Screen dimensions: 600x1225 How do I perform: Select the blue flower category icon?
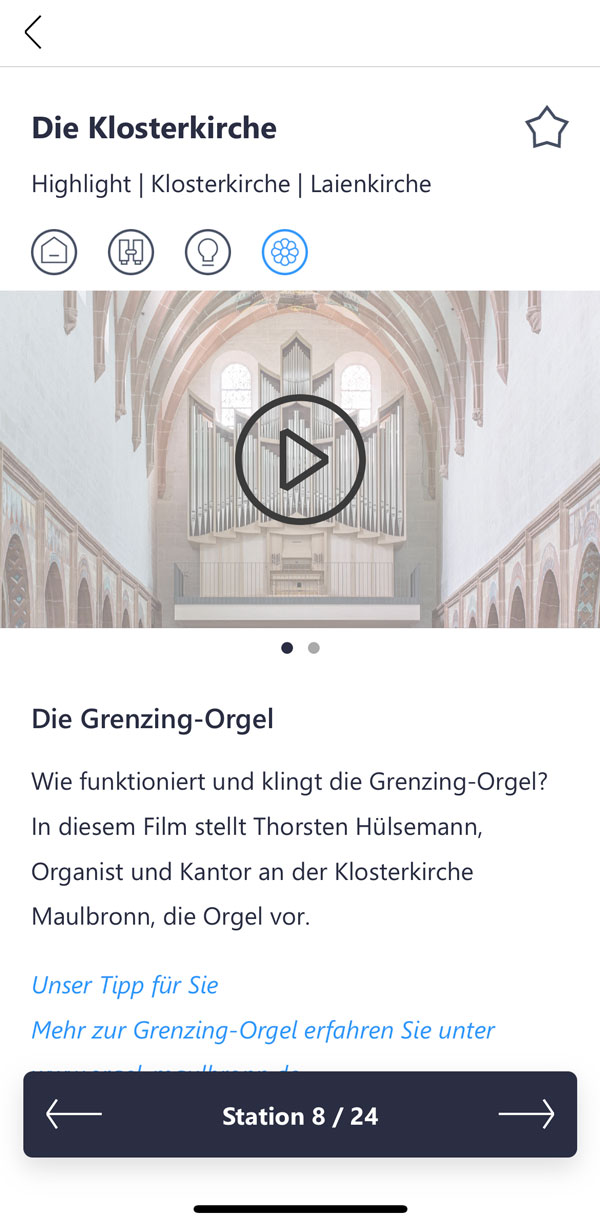pos(285,252)
